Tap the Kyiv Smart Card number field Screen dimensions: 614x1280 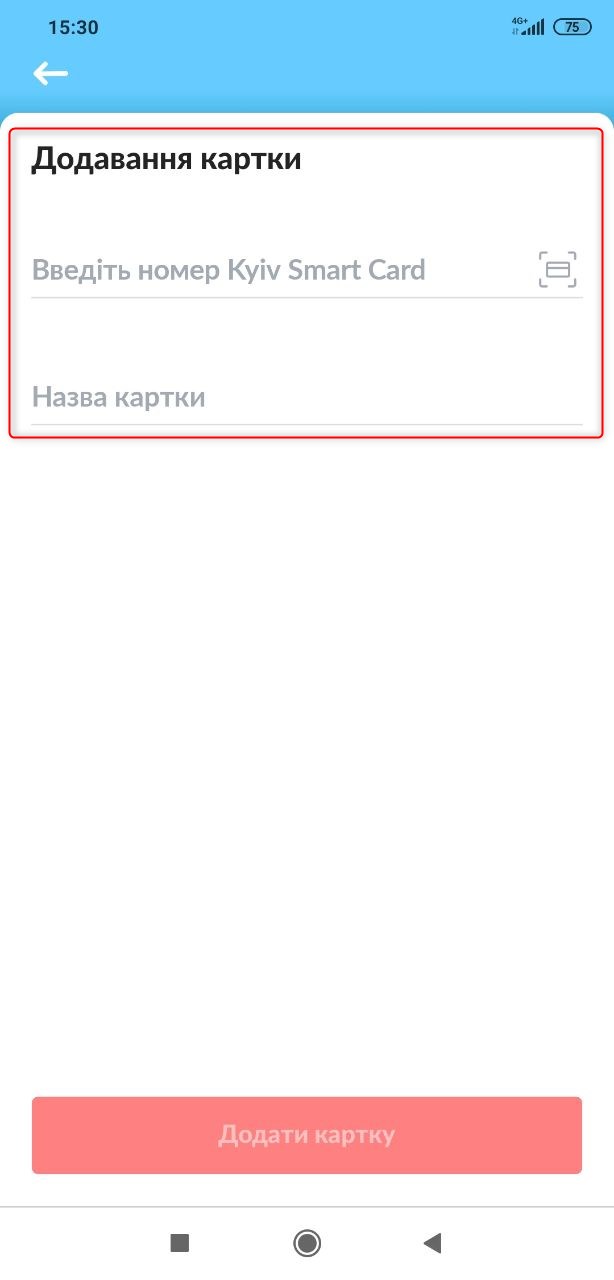tap(270, 270)
